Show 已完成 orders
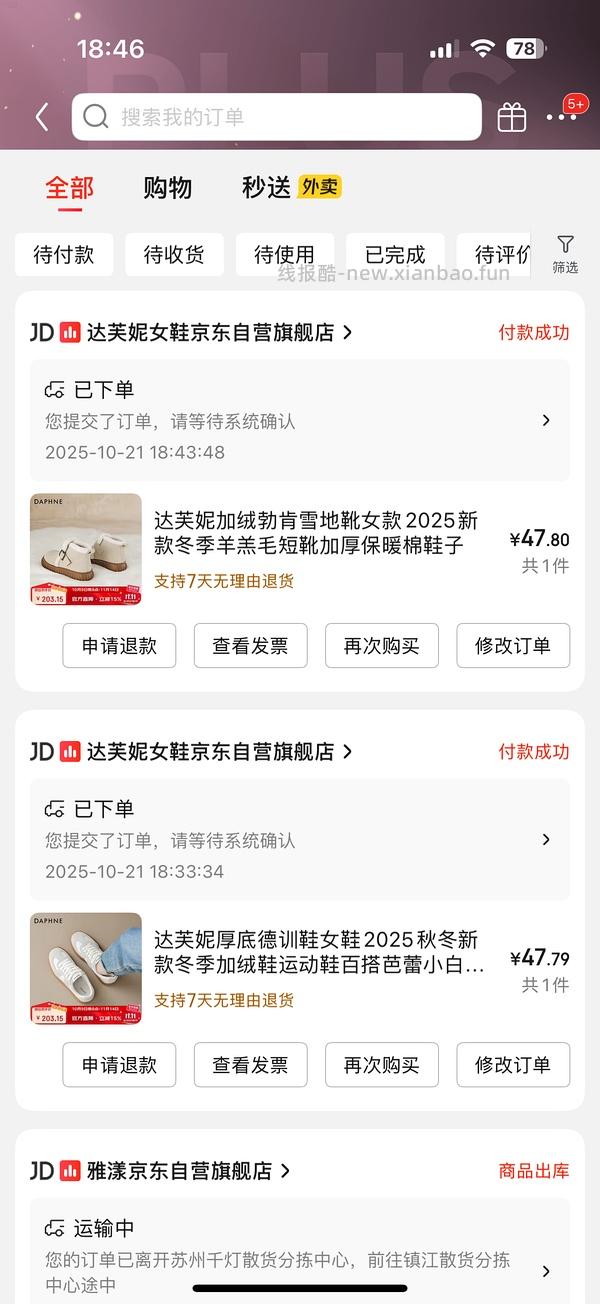This screenshot has width=600, height=1304. [395, 255]
